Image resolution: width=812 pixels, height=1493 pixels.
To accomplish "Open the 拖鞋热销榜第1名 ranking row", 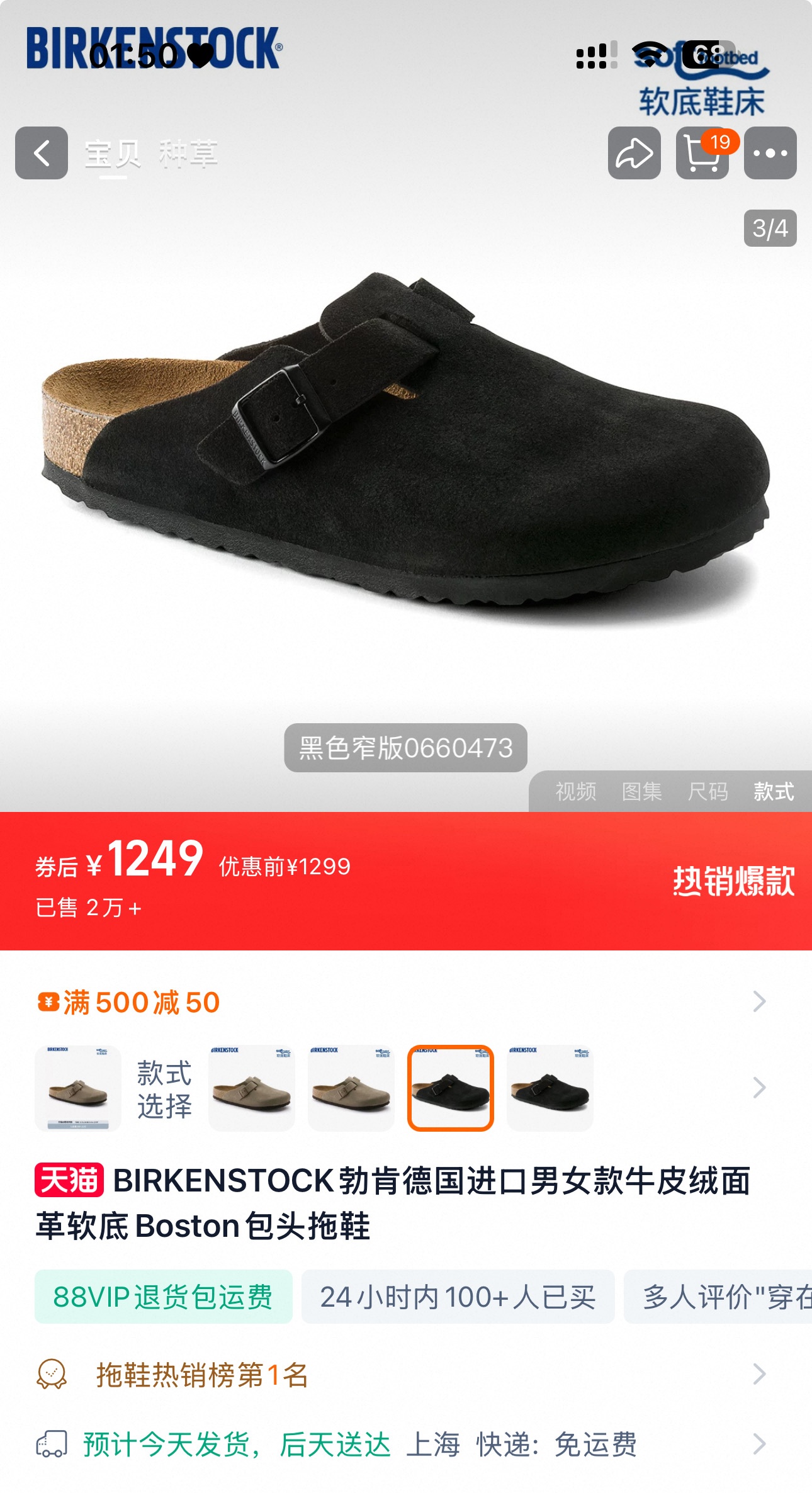I will click(403, 1375).
